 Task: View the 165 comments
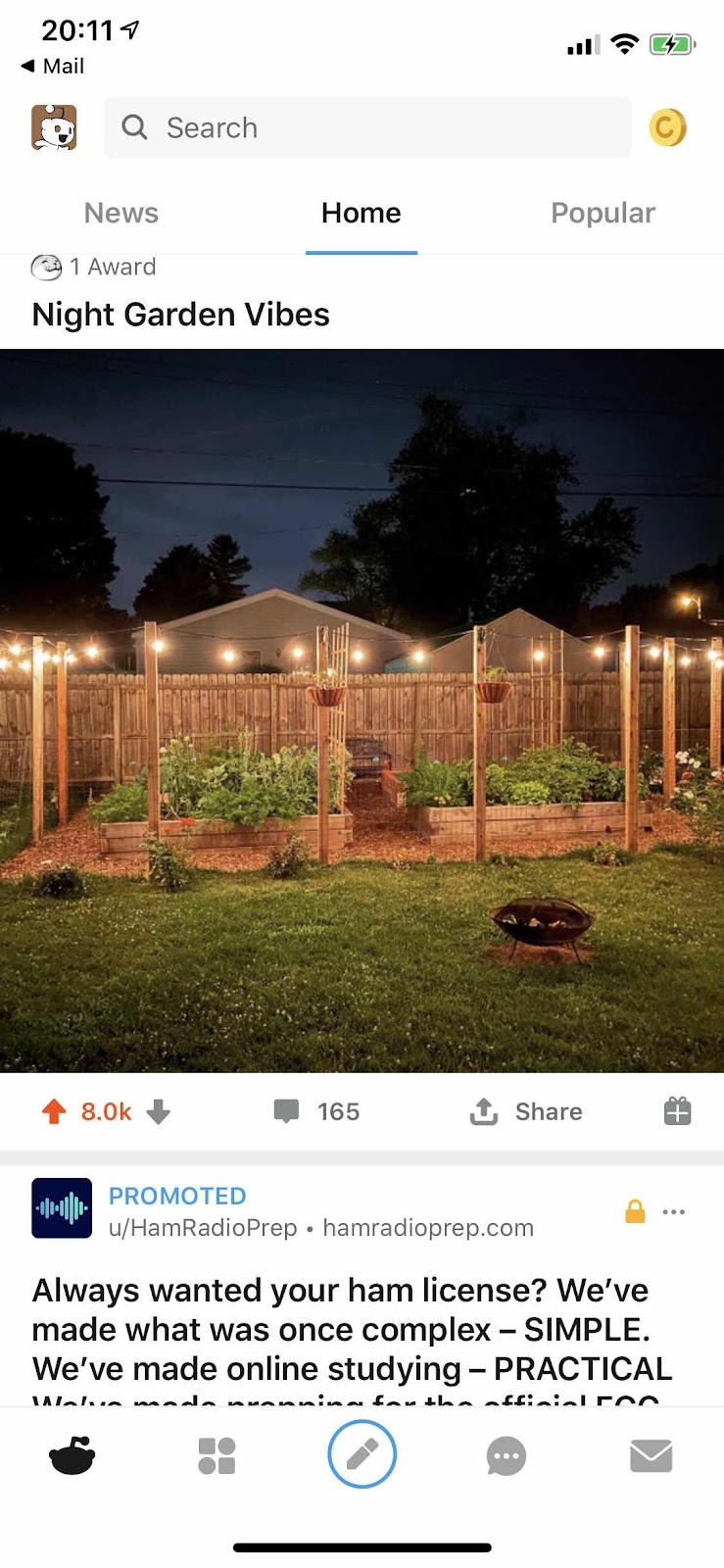pos(316,1111)
